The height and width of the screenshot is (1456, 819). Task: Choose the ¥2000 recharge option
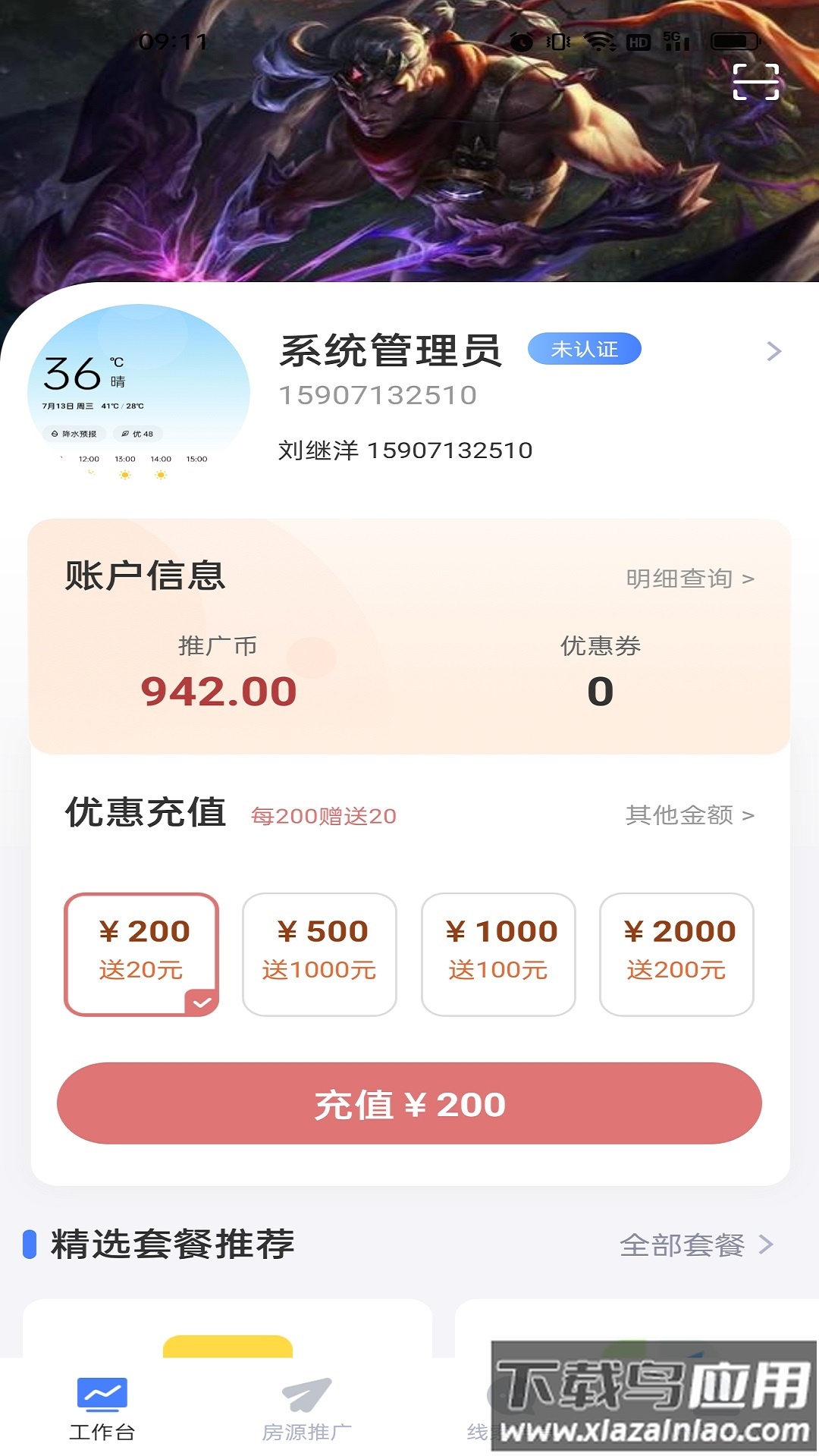677,953
